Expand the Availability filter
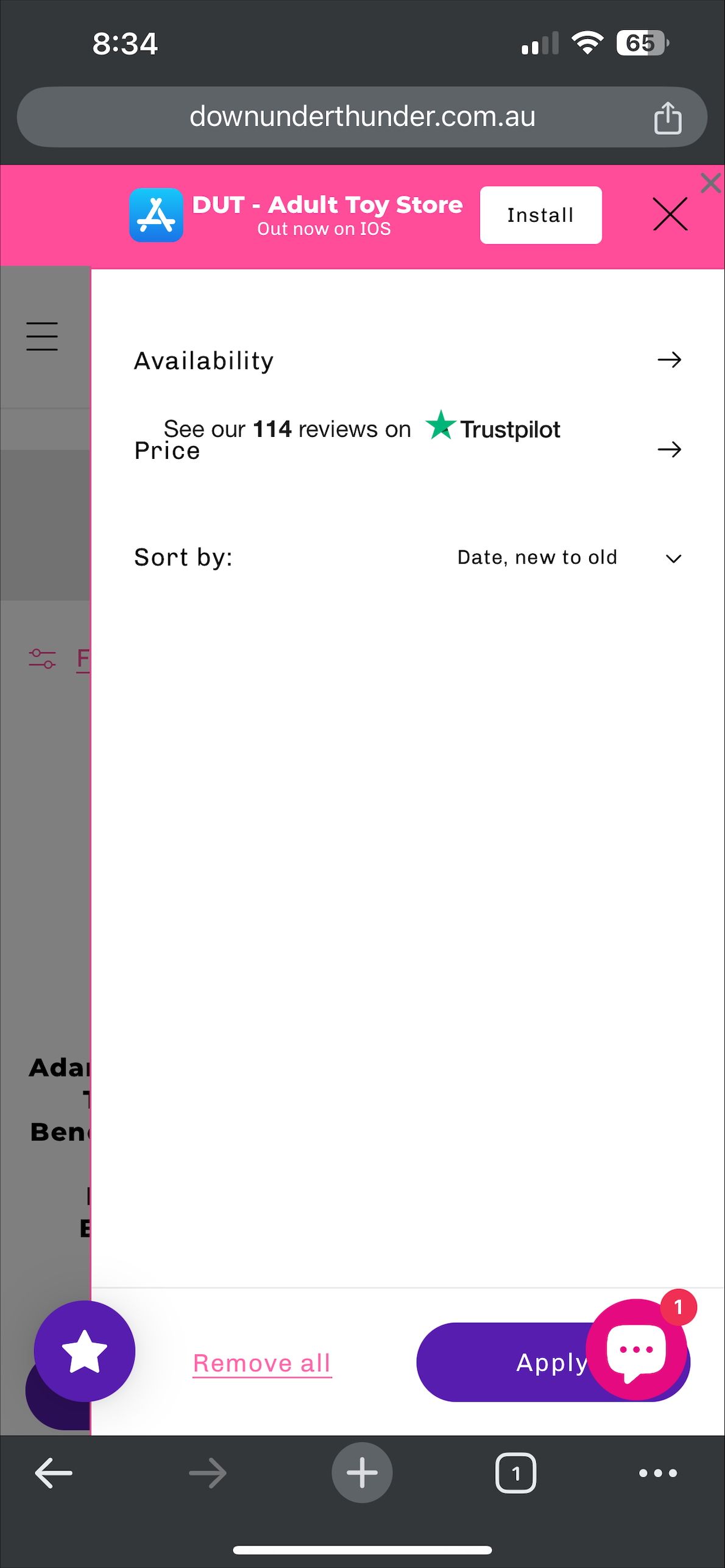The height and width of the screenshot is (1568, 725). pyautogui.click(x=407, y=360)
